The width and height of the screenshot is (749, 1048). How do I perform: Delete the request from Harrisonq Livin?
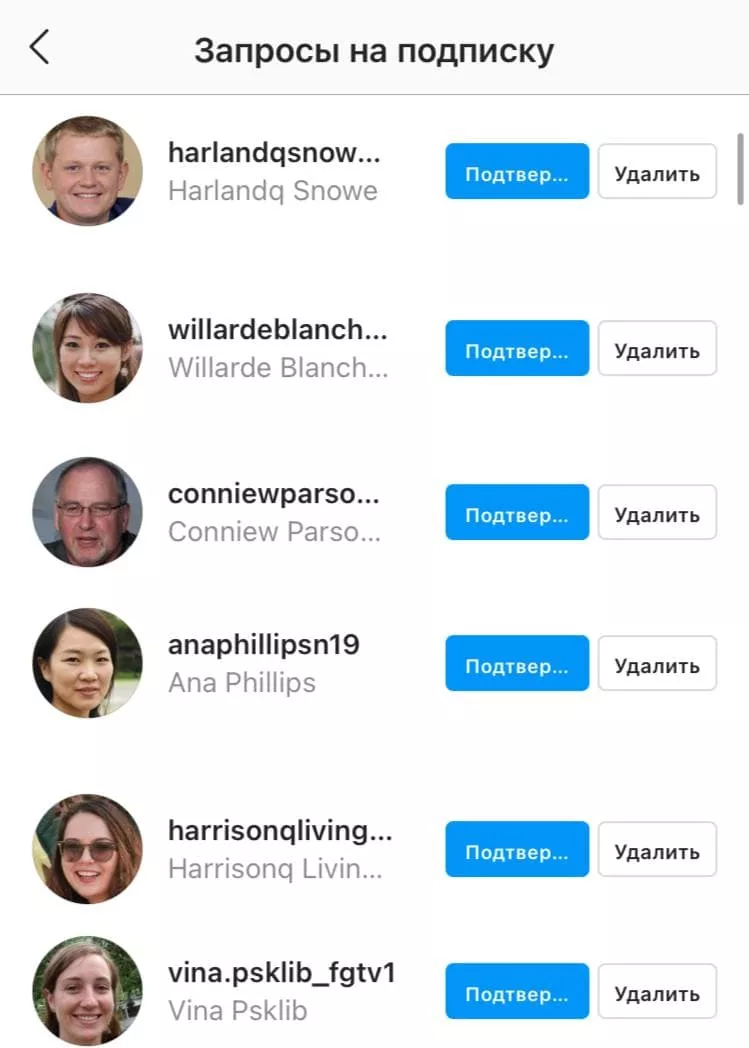[657, 849]
